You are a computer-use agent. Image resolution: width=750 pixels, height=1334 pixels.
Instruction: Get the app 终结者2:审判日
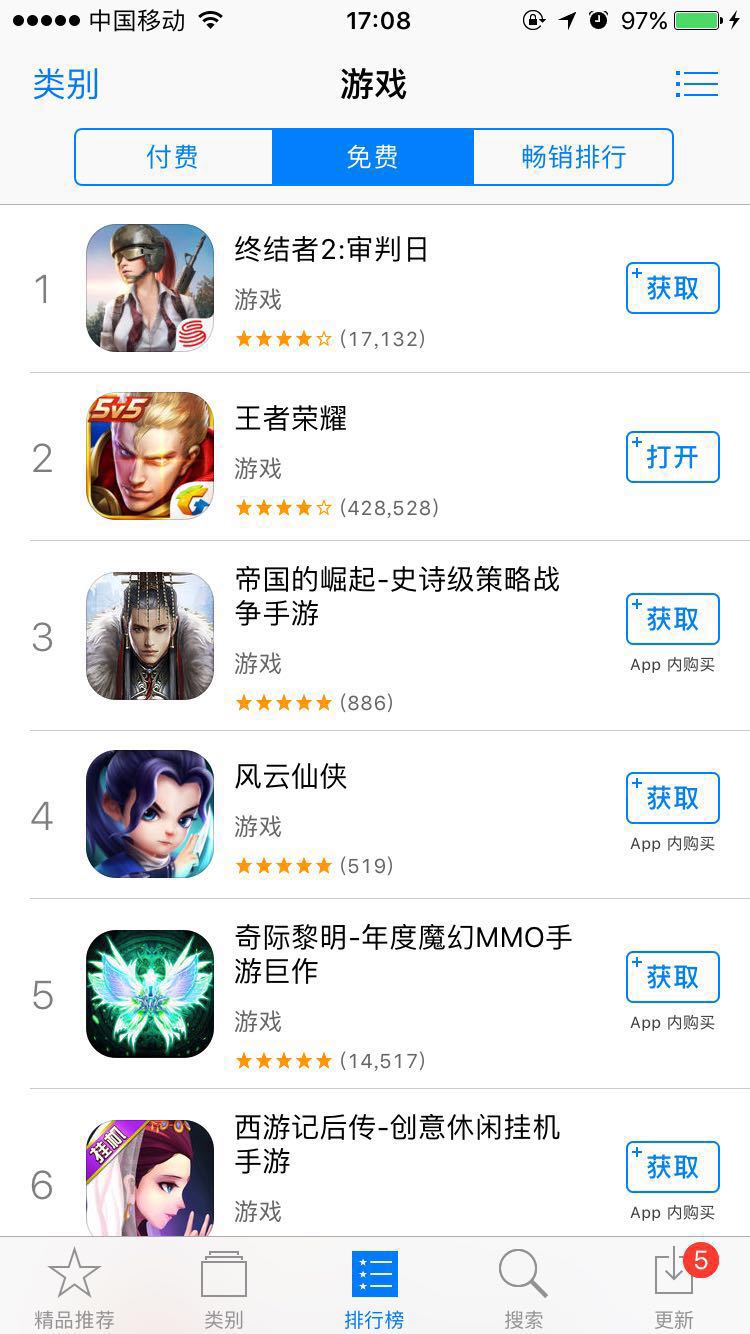[672, 288]
